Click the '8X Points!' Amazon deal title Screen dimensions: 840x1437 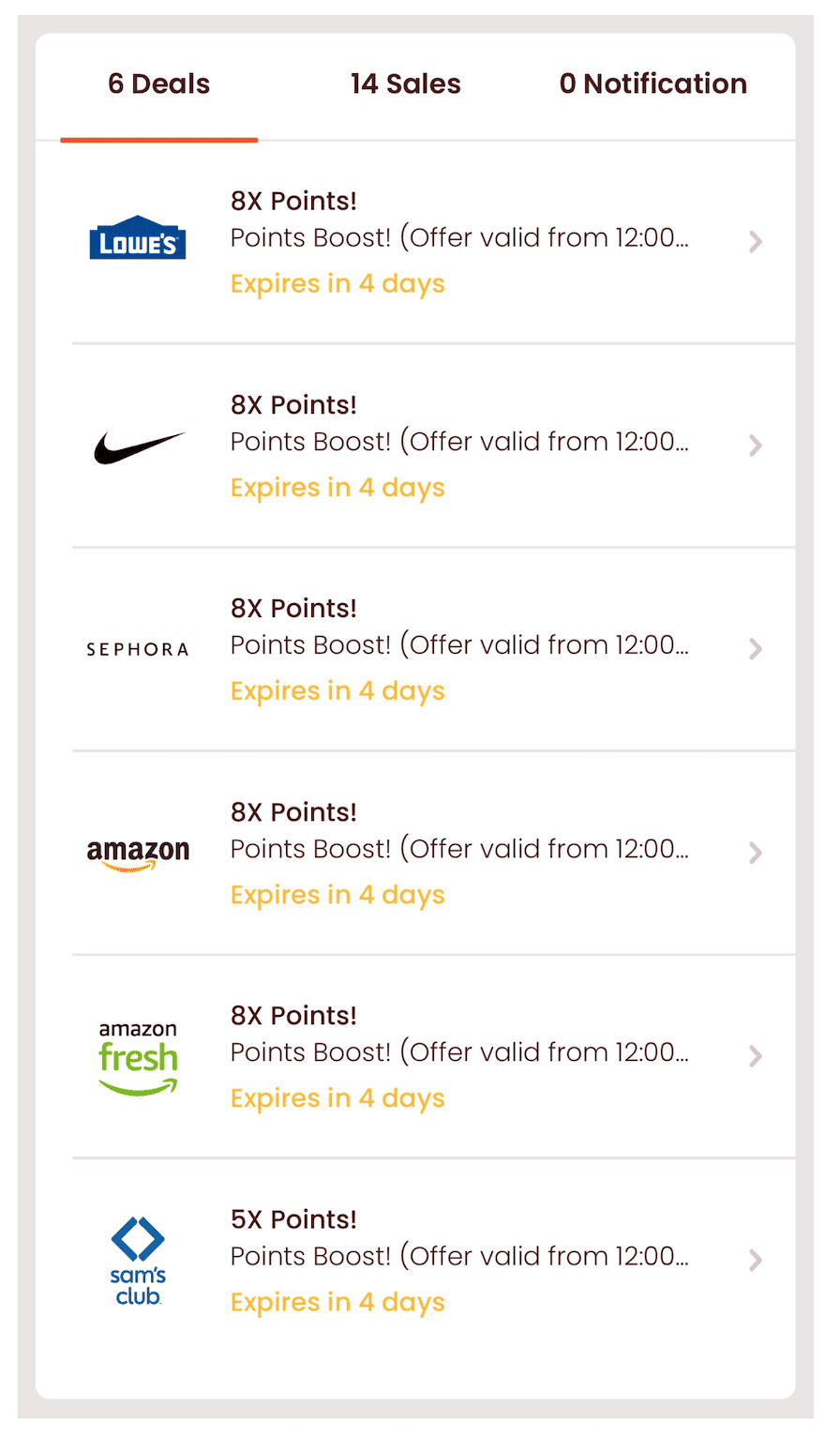coord(293,812)
